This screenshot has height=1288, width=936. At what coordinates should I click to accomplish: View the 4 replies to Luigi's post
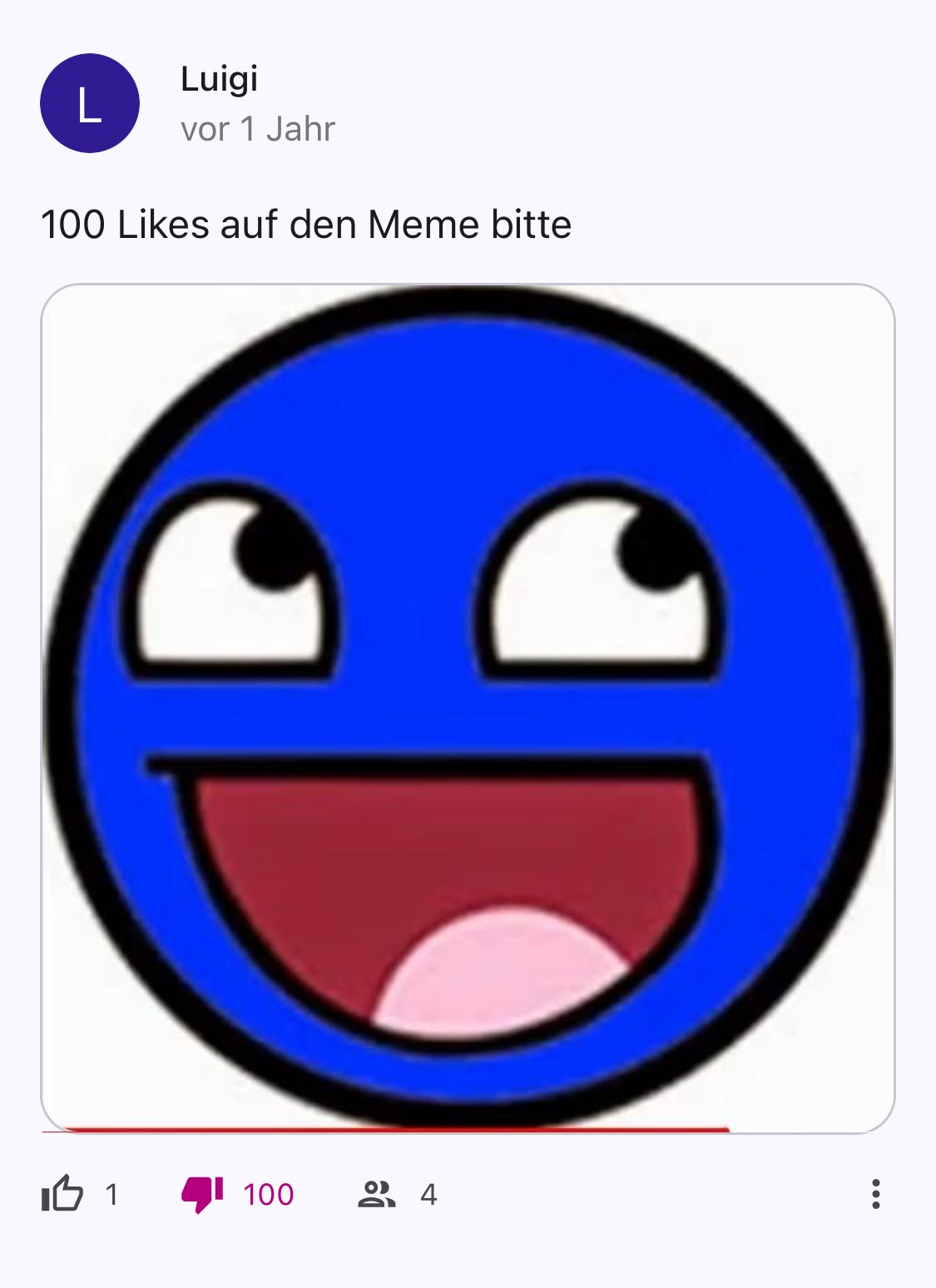point(377,1195)
